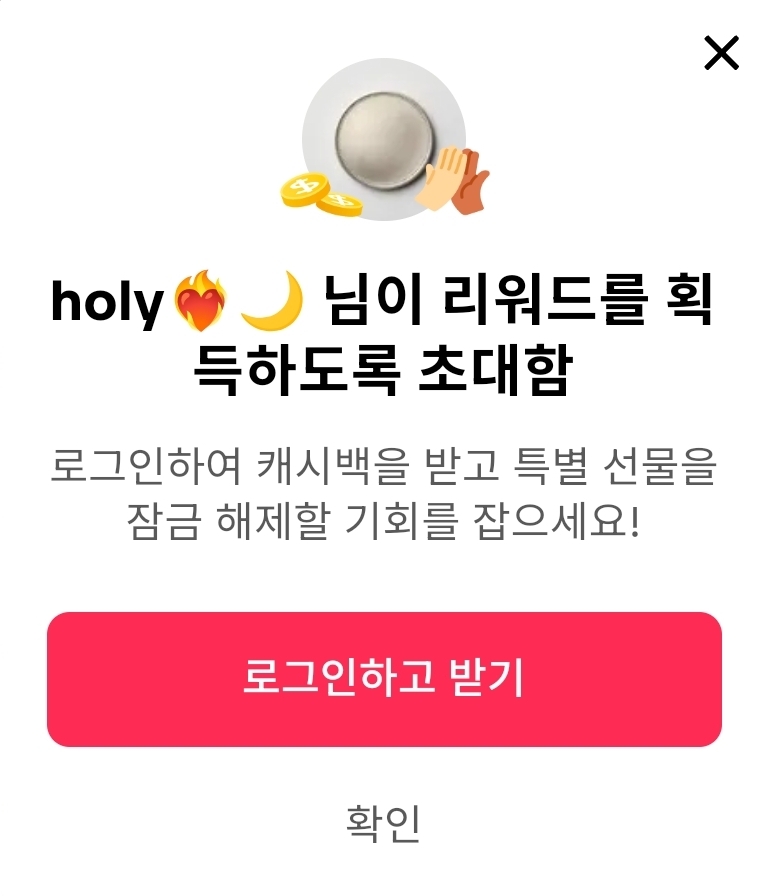
Task: Tap the 로그인하고 받기 button
Action: (x=384, y=679)
